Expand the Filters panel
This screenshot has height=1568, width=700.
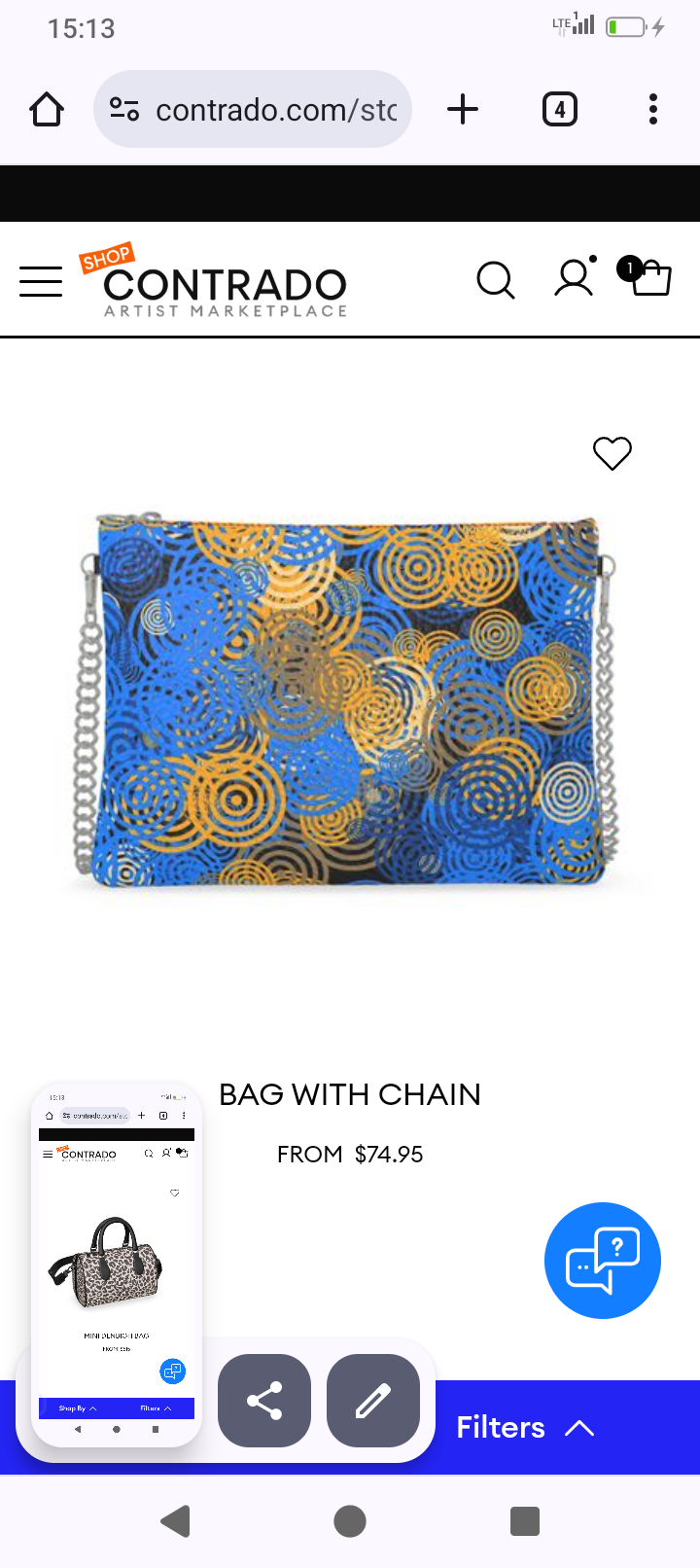click(525, 1428)
